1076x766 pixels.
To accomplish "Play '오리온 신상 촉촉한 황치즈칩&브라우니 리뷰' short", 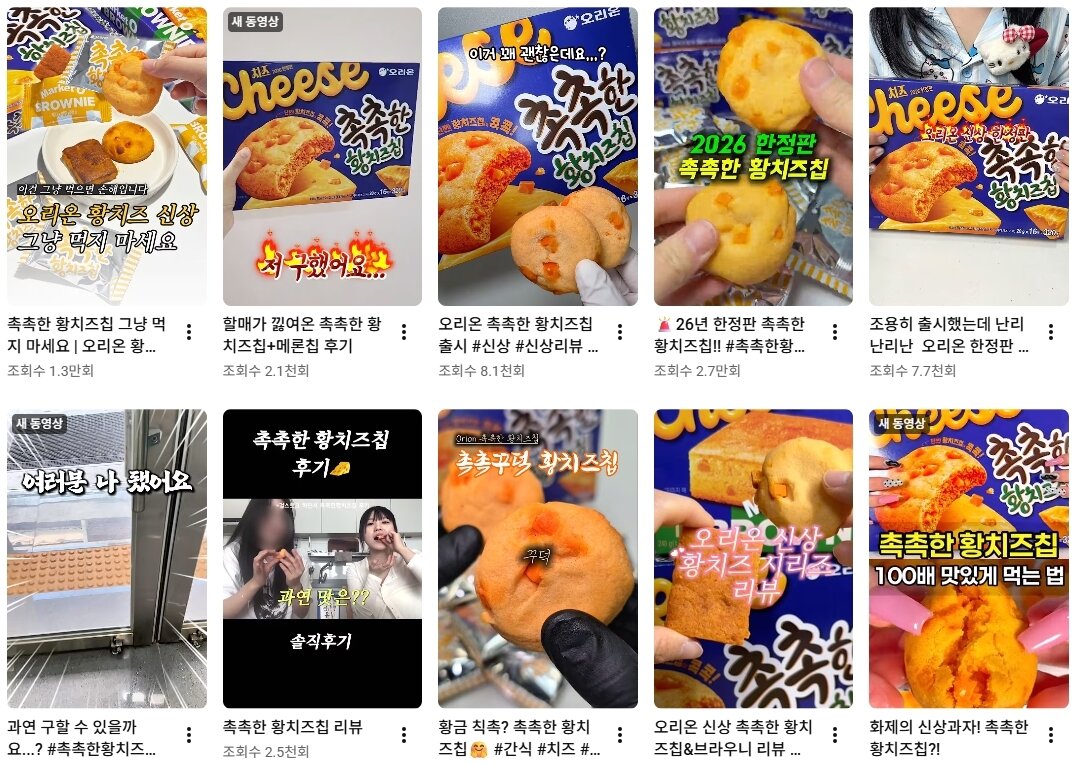I will point(753,558).
